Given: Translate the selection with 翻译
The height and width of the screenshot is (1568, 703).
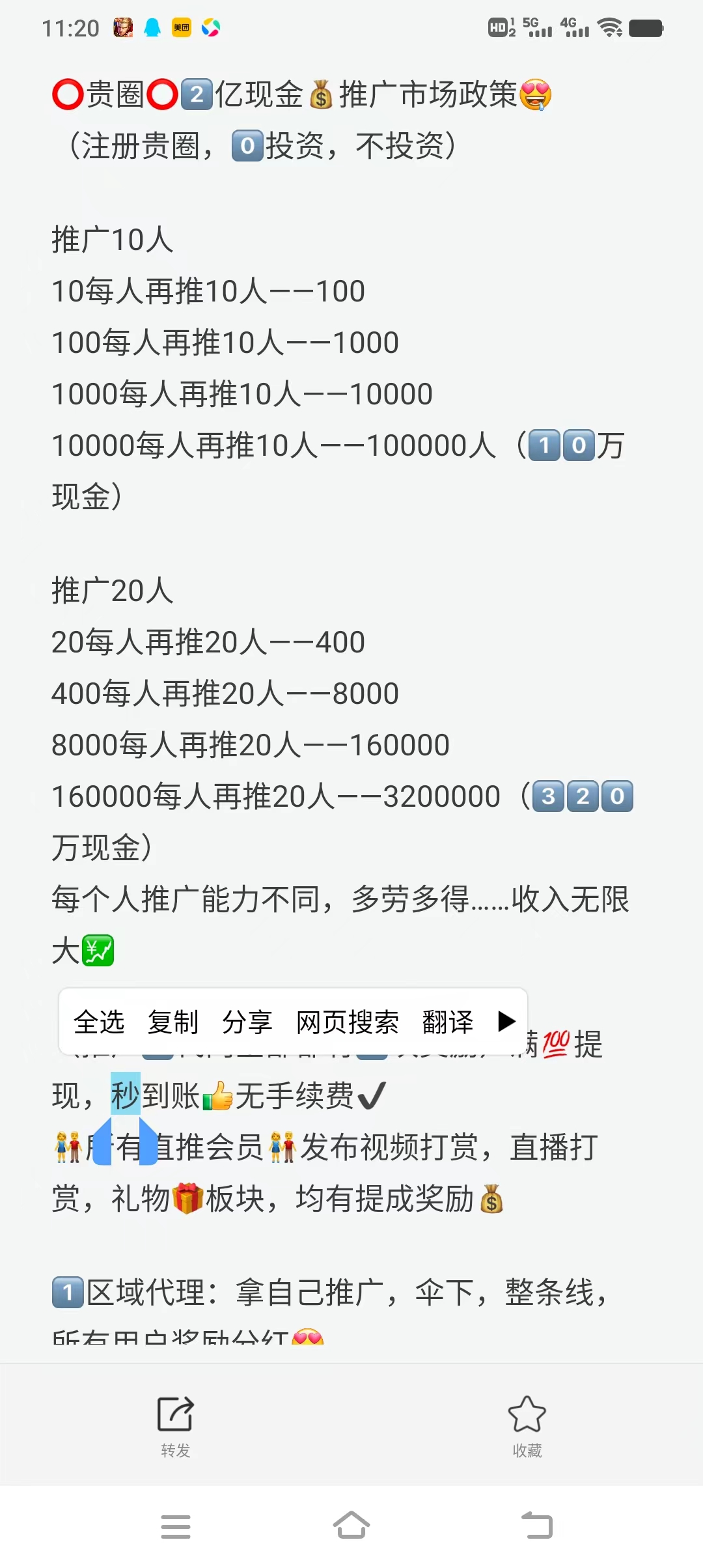Looking at the screenshot, I should [x=448, y=1022].
